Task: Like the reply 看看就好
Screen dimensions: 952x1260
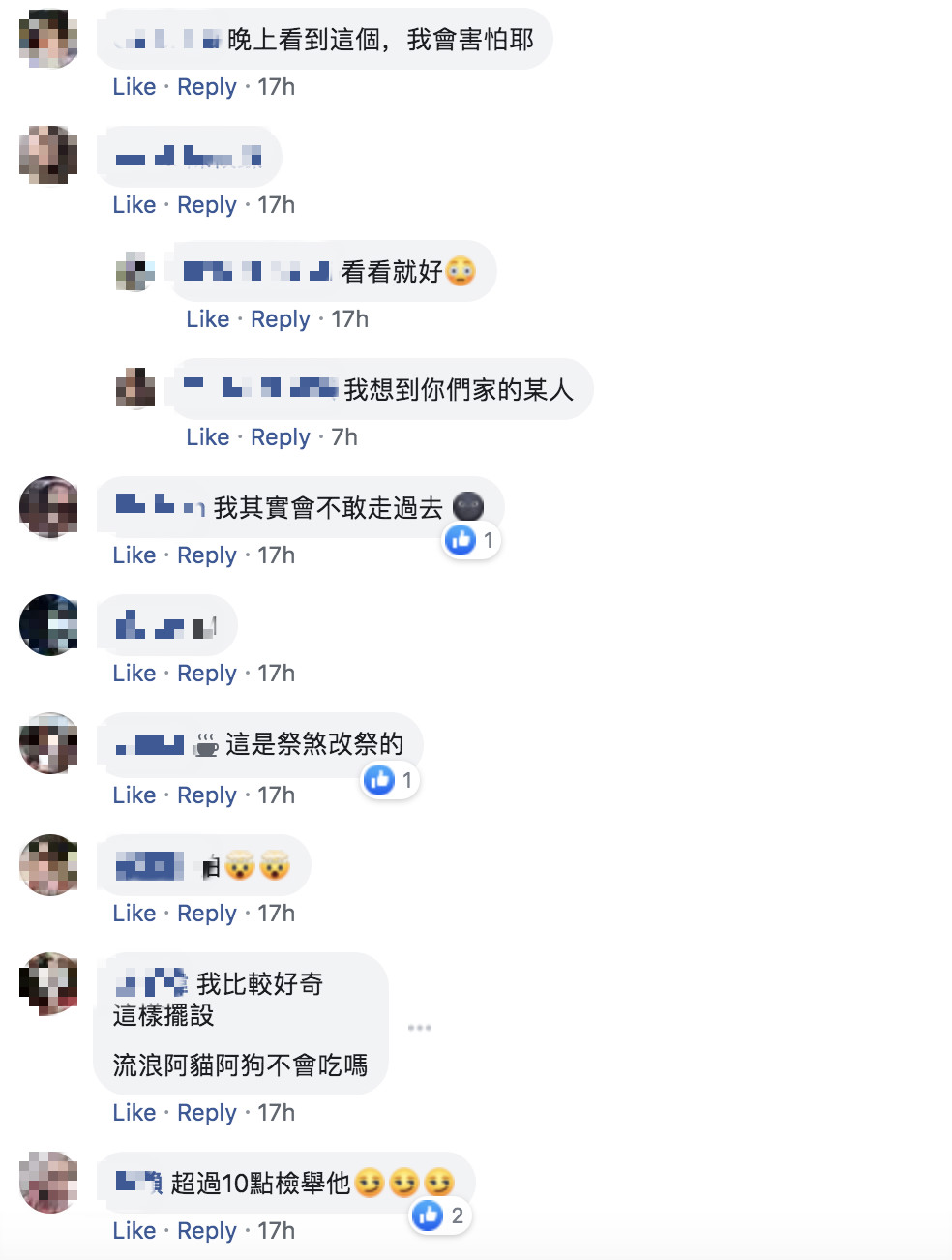Action: click(x=207, y=319)
